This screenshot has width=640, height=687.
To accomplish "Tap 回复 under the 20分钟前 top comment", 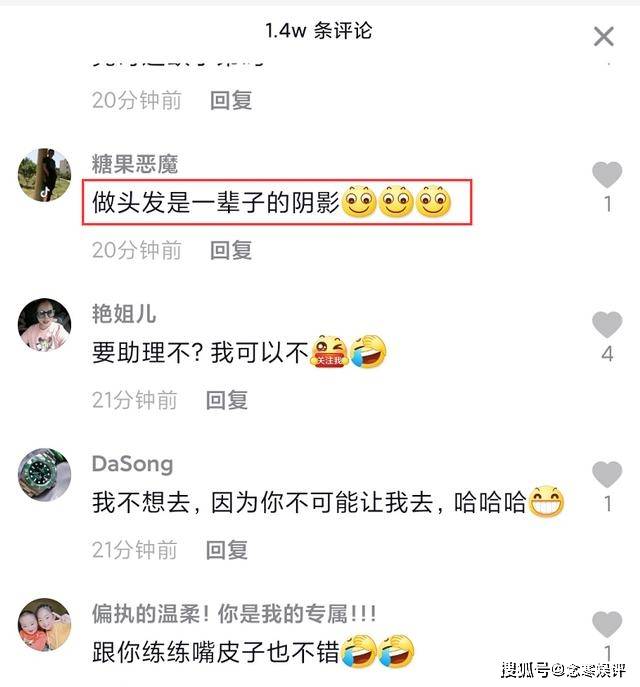I will click(x=231, y=100).
